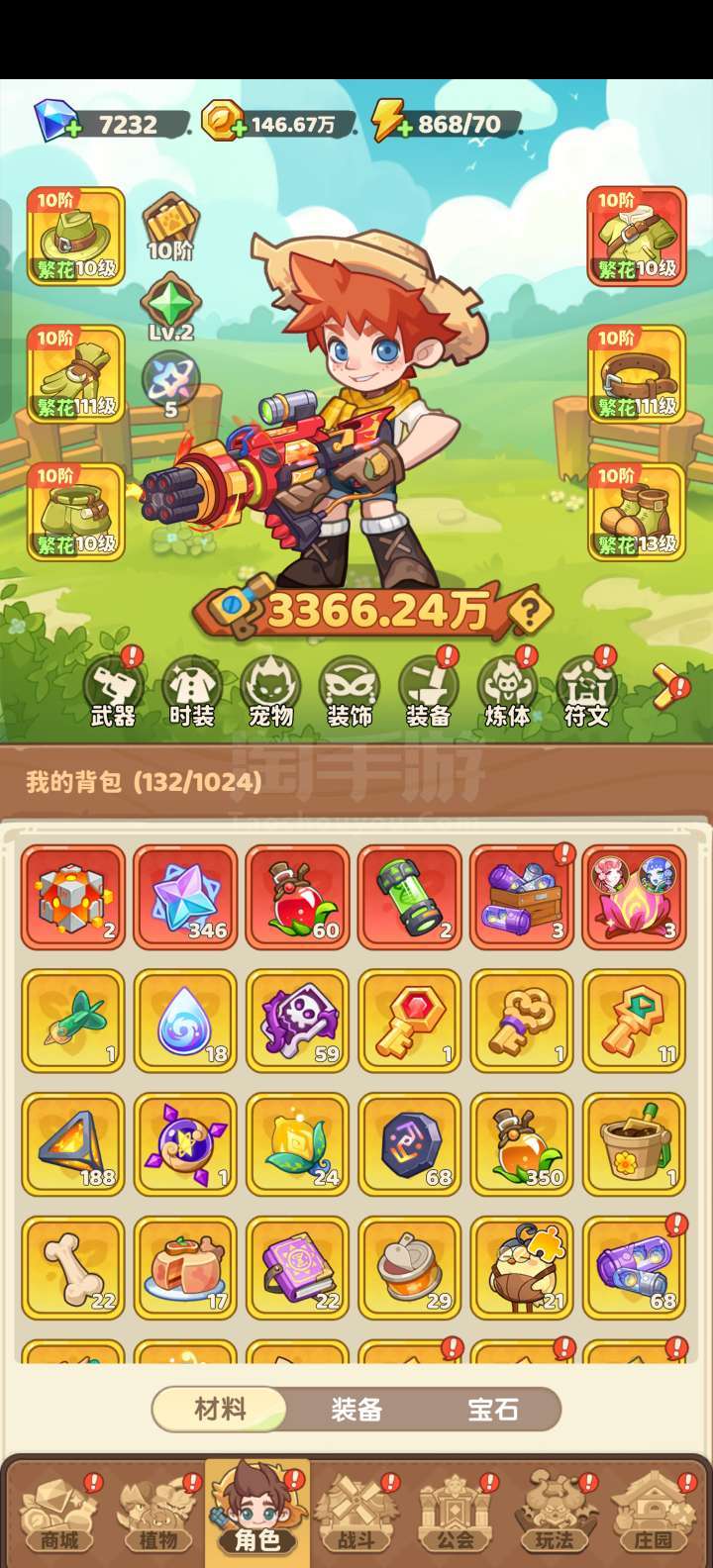Image resolution: width=713 pixels, height=1568 pixels.
Task: Open equipped boots slot 繁花13级
Action: pyautogui.click(x=637, y=512)
